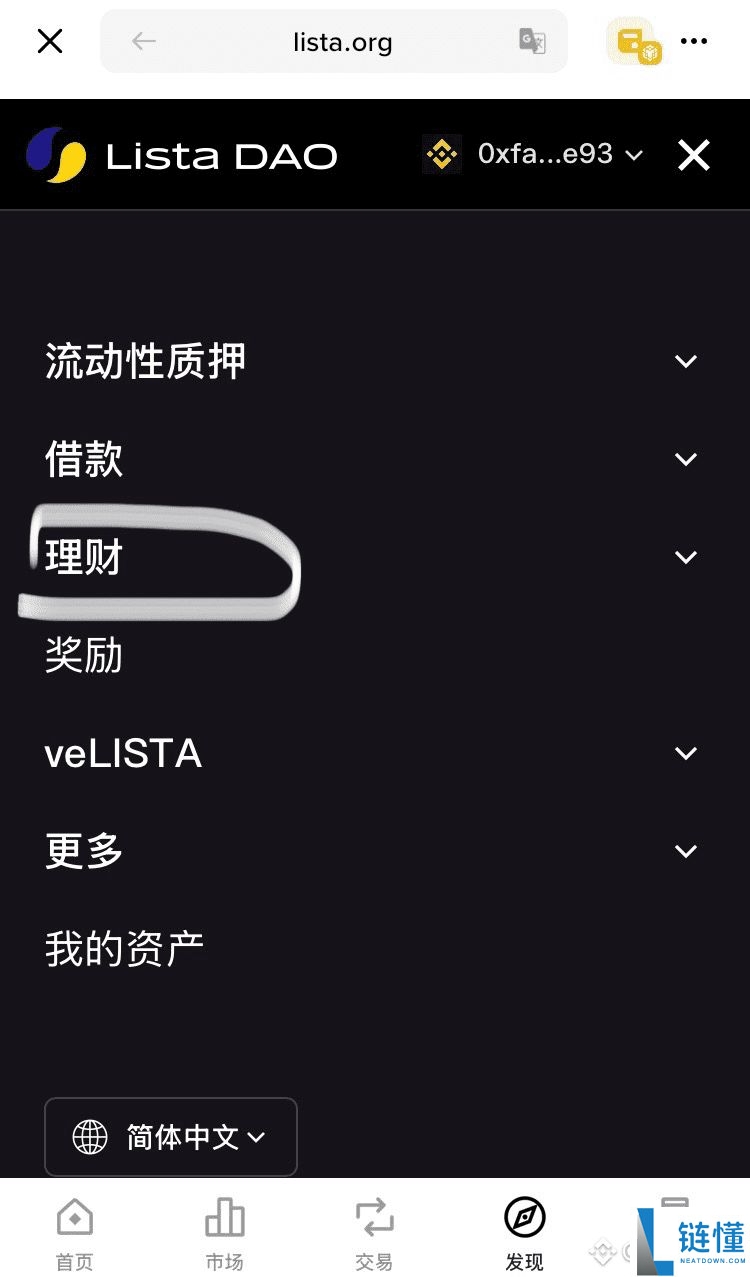The width and height of the screenshot is (750, 1277).
Task: Expand the 更多 menu chevron
Action: point(686,851)
